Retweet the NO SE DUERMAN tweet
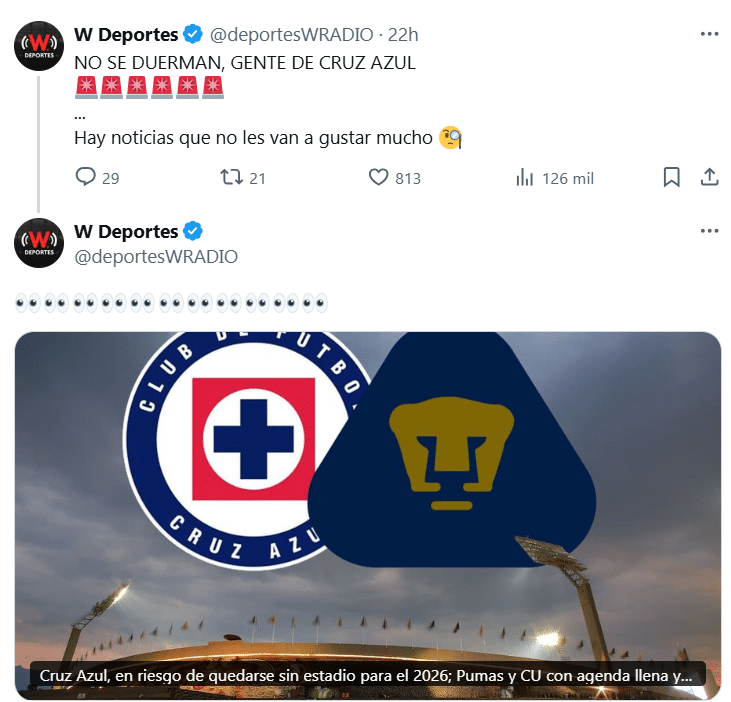The width and height of the screenshot is (731, 702). point(231,178)
